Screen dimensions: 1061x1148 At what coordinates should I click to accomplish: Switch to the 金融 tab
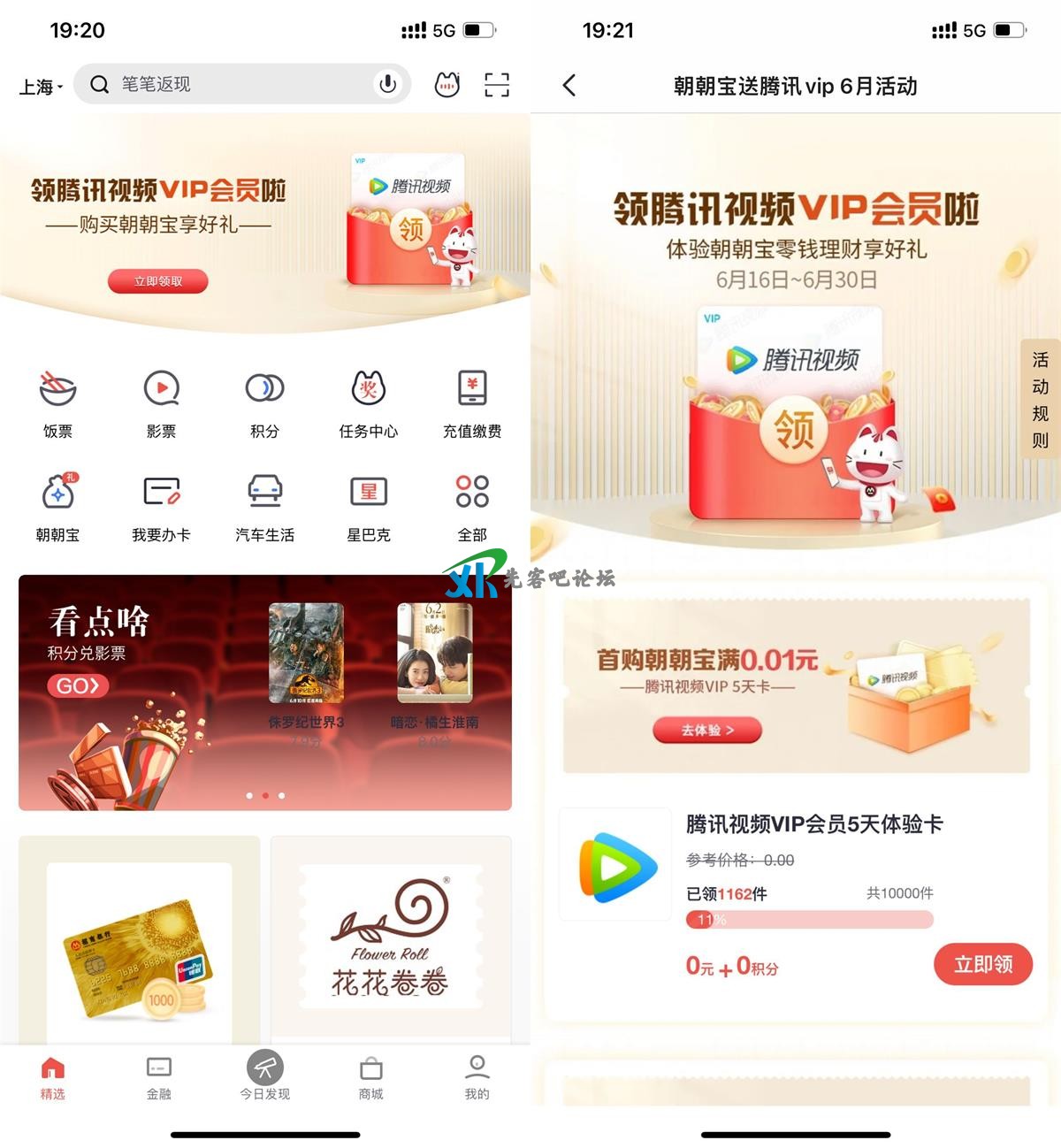coord(159,1076)
